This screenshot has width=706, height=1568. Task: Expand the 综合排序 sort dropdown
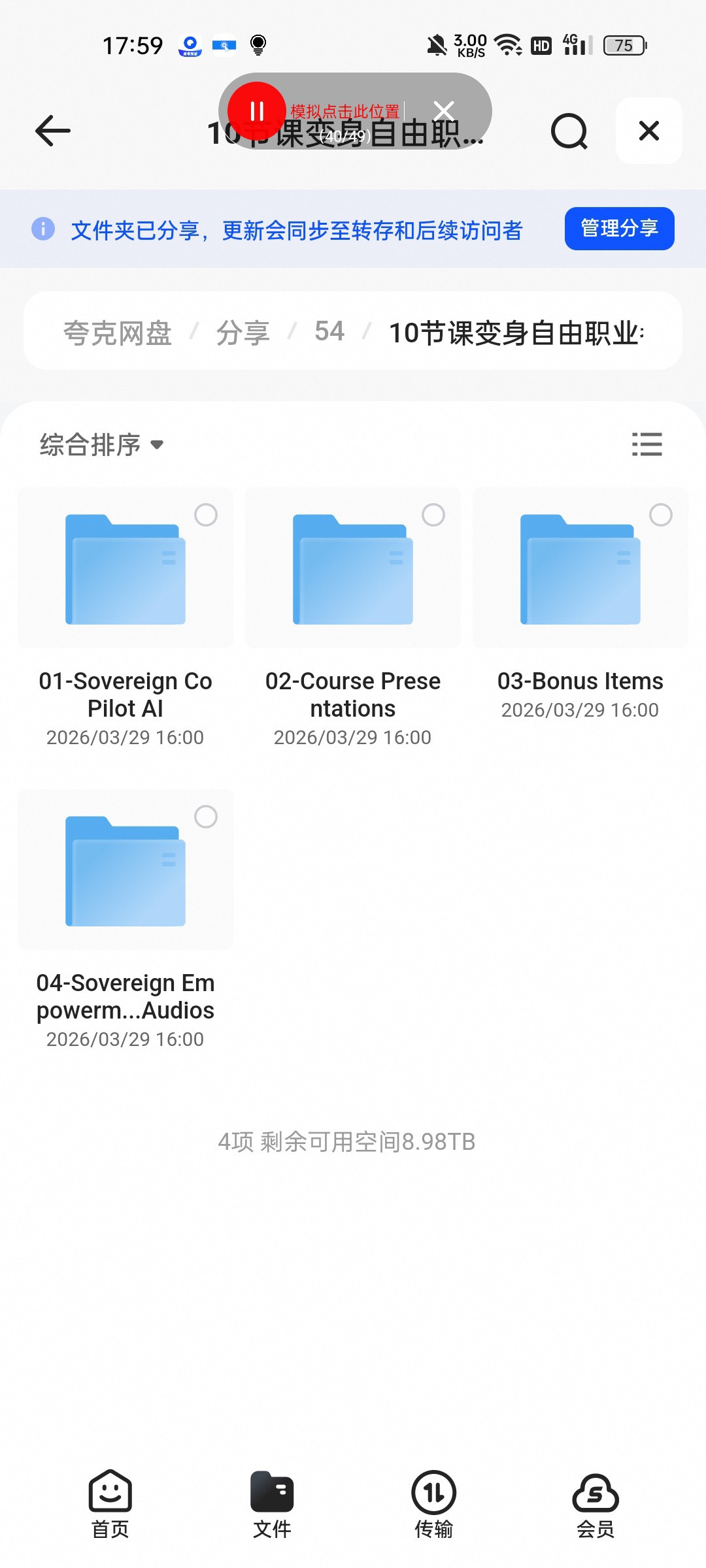click(x=102, y=445)
